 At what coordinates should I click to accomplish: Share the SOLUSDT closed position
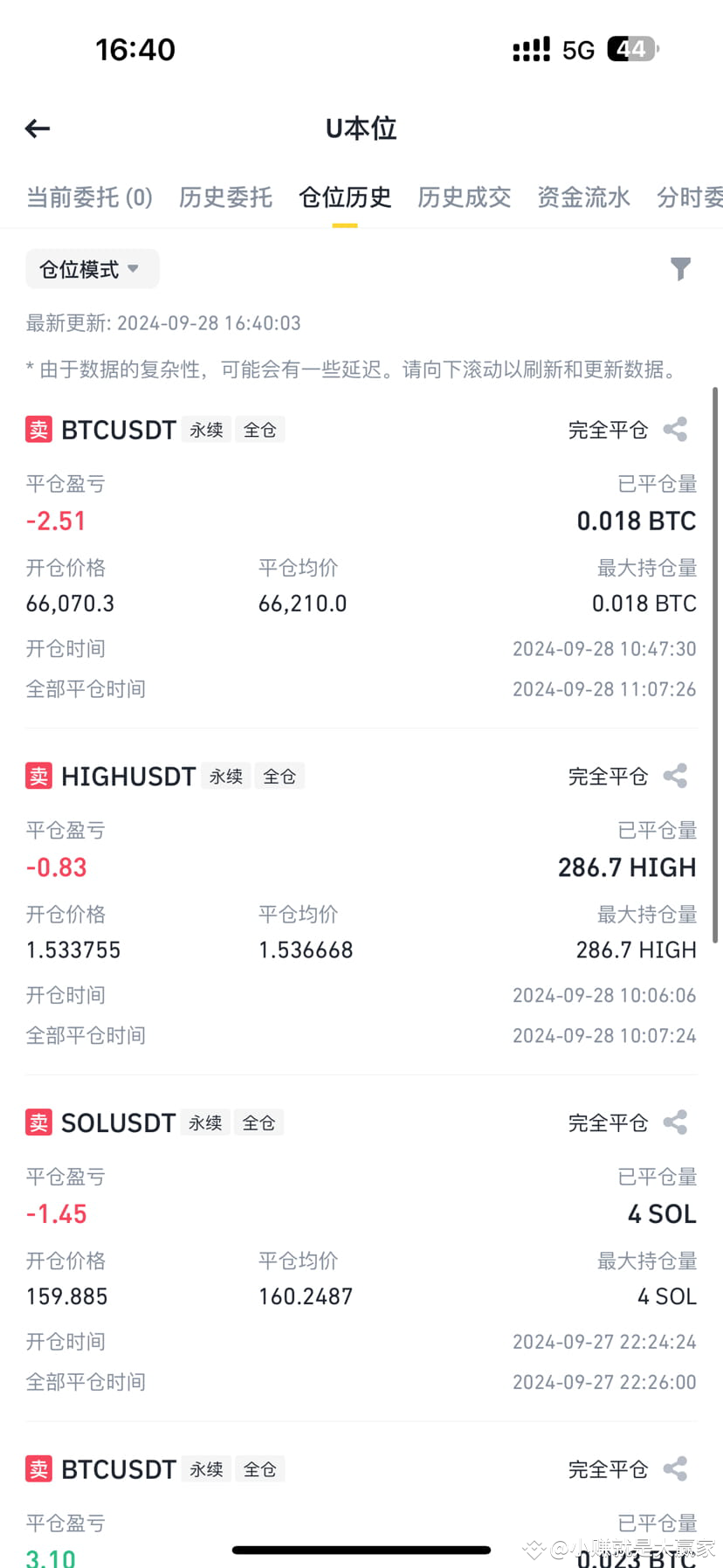click(676, 1122)
